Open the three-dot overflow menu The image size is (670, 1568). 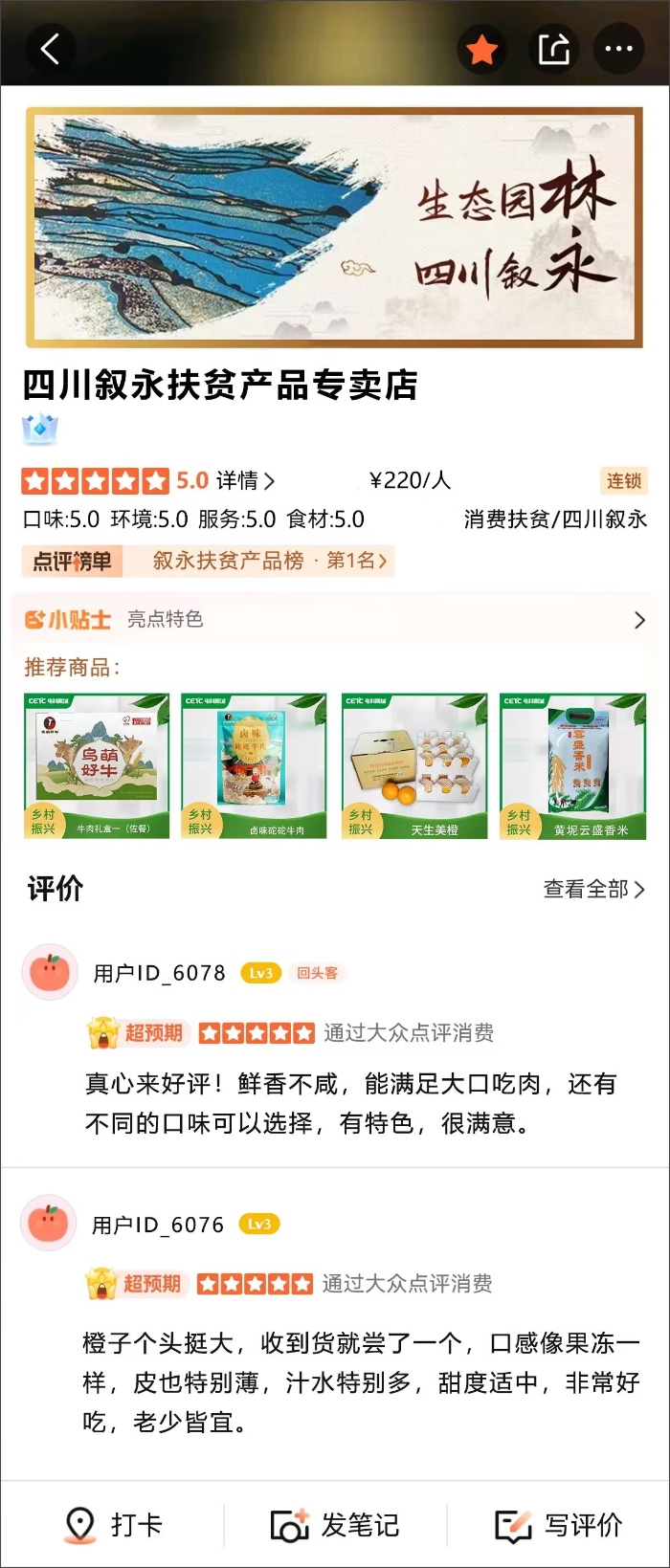pos(619,49)
